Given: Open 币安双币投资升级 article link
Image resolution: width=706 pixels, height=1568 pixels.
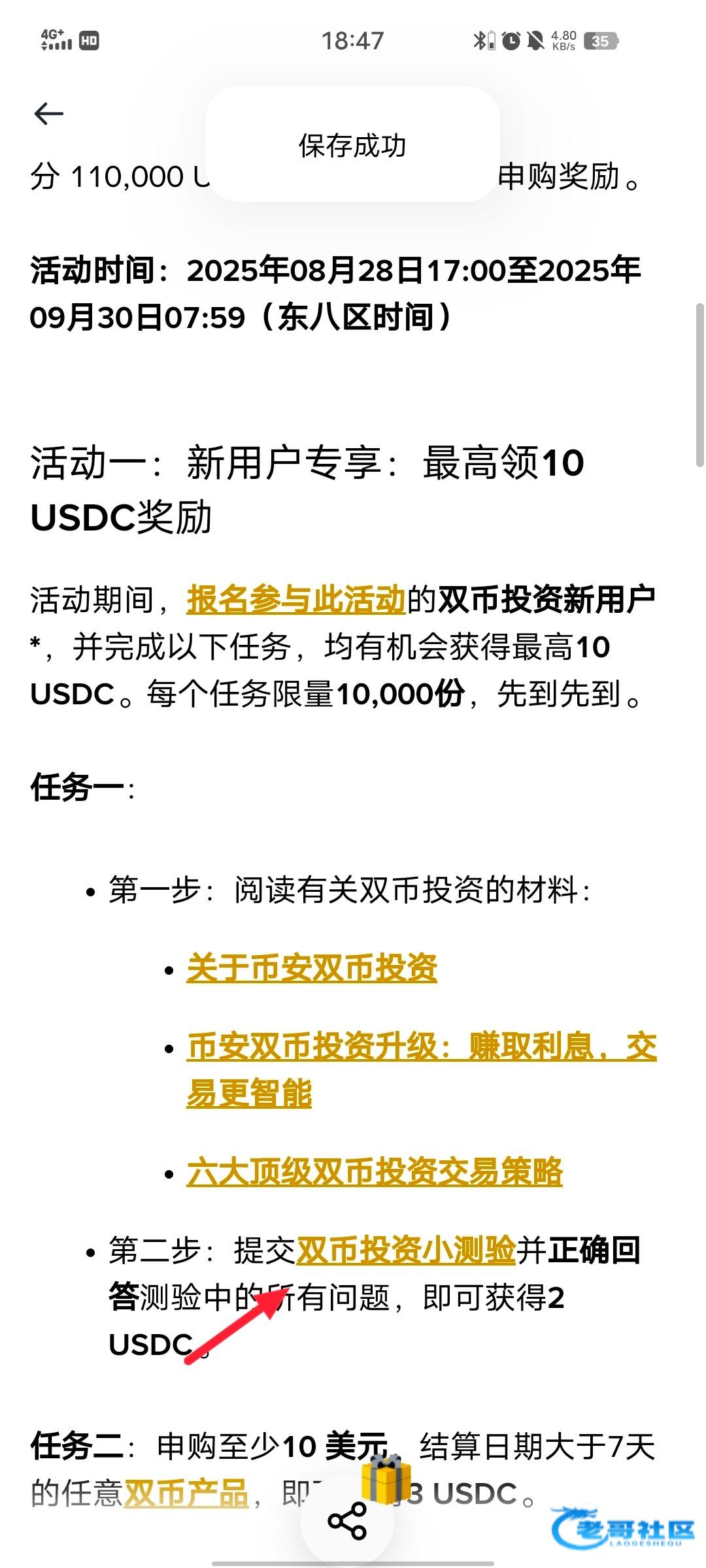Looking at the screenshot, I should (421, 1047).
